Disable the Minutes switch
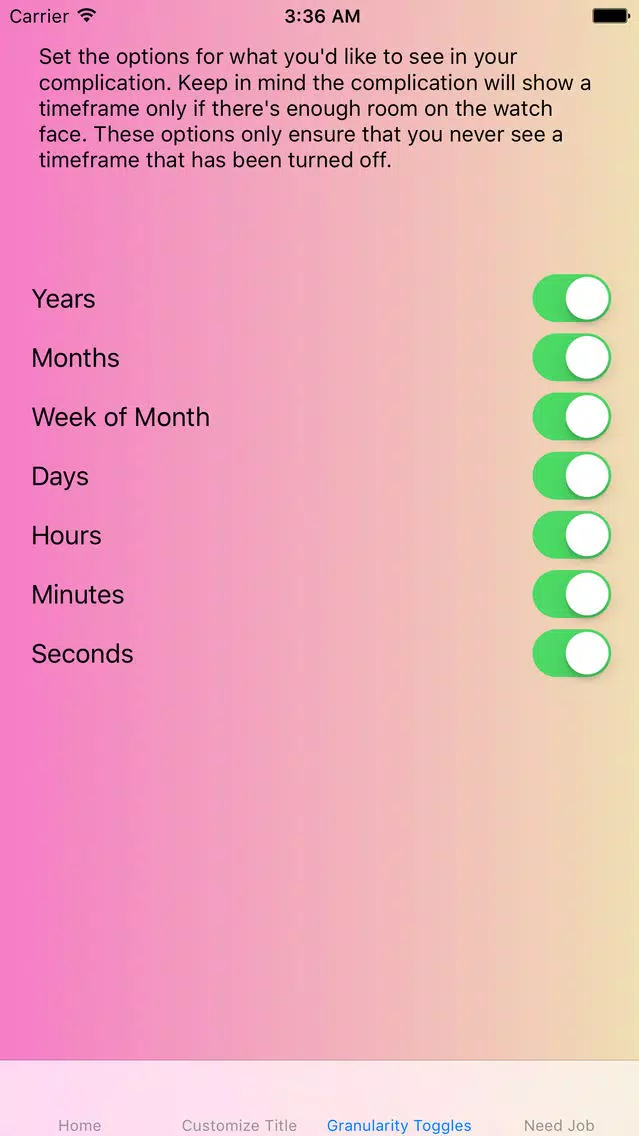 pyautogui.click(x=572, y=594)
